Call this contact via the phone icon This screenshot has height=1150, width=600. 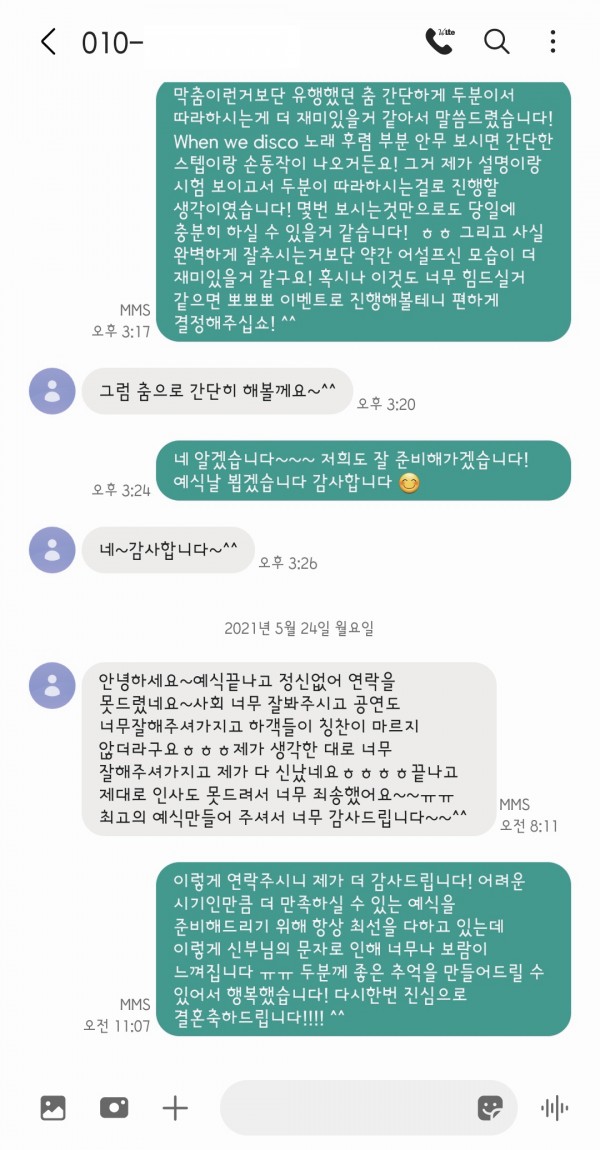point(439,41)
